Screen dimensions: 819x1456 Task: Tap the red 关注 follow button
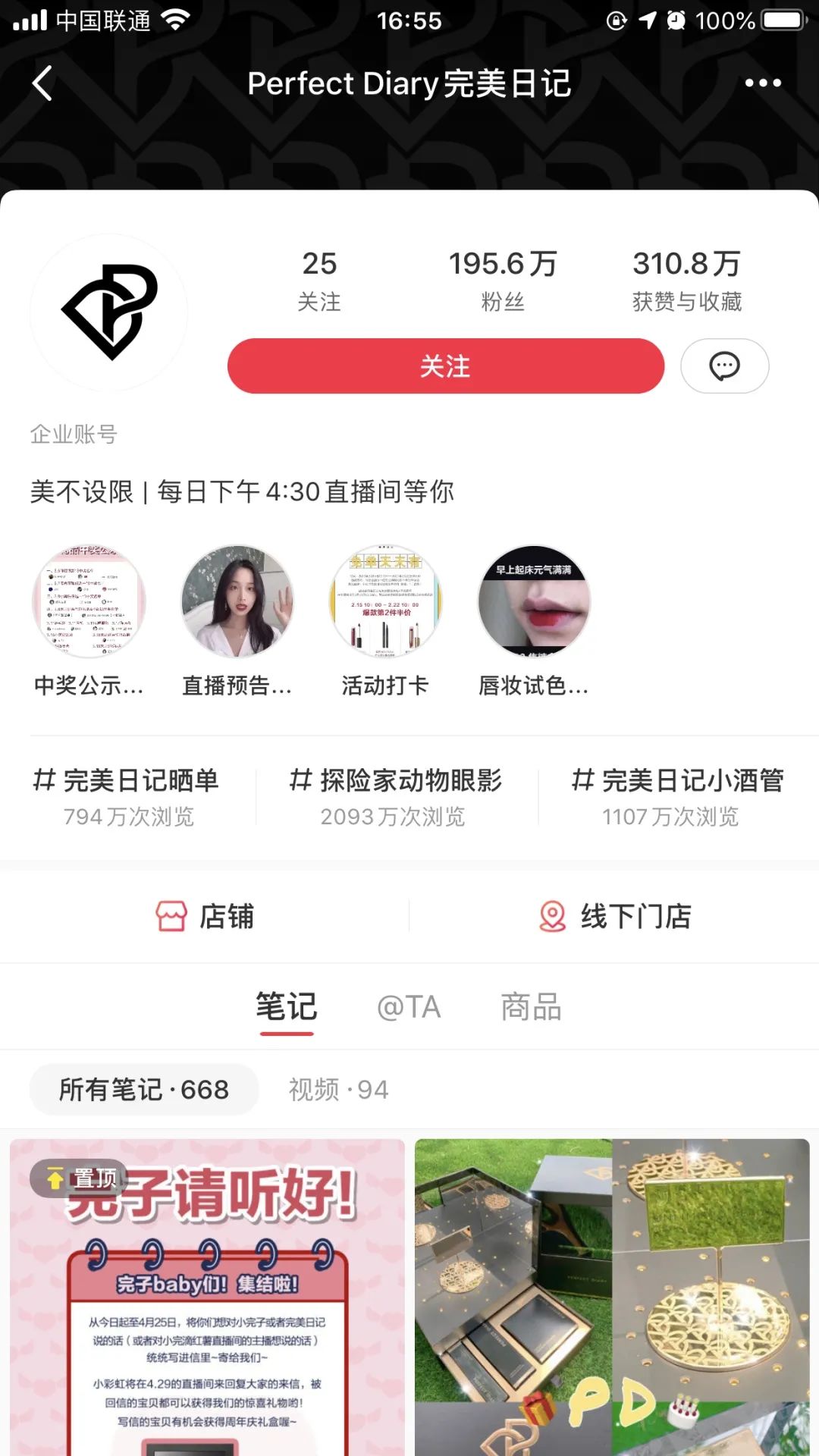pyautogui.click(x=446, y=366)
